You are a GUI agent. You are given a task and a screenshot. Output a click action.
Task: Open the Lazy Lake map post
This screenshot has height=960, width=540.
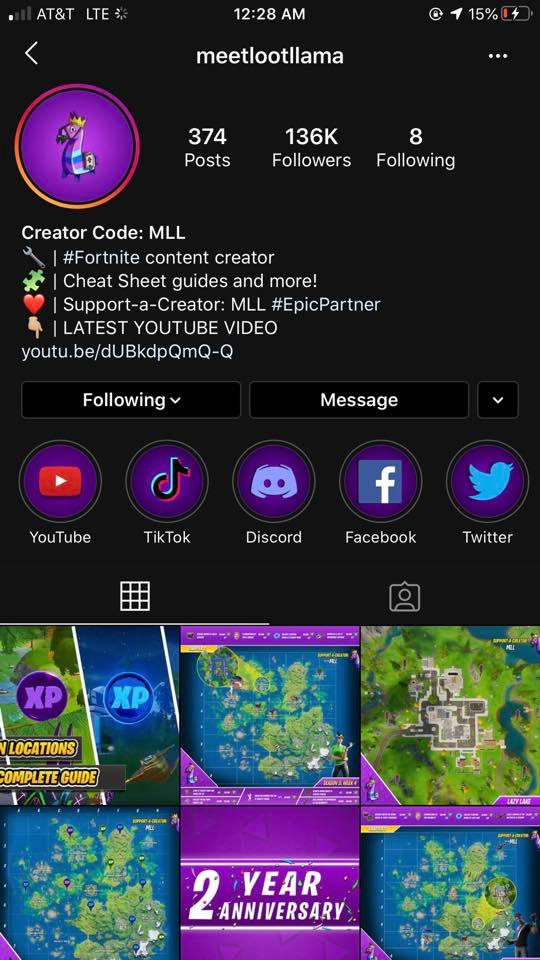coord(451,715)
